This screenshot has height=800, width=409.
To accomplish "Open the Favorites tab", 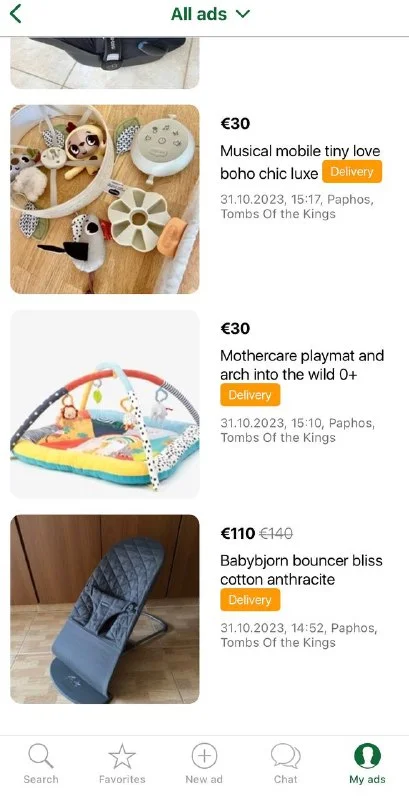I will (x=122, y=763).
